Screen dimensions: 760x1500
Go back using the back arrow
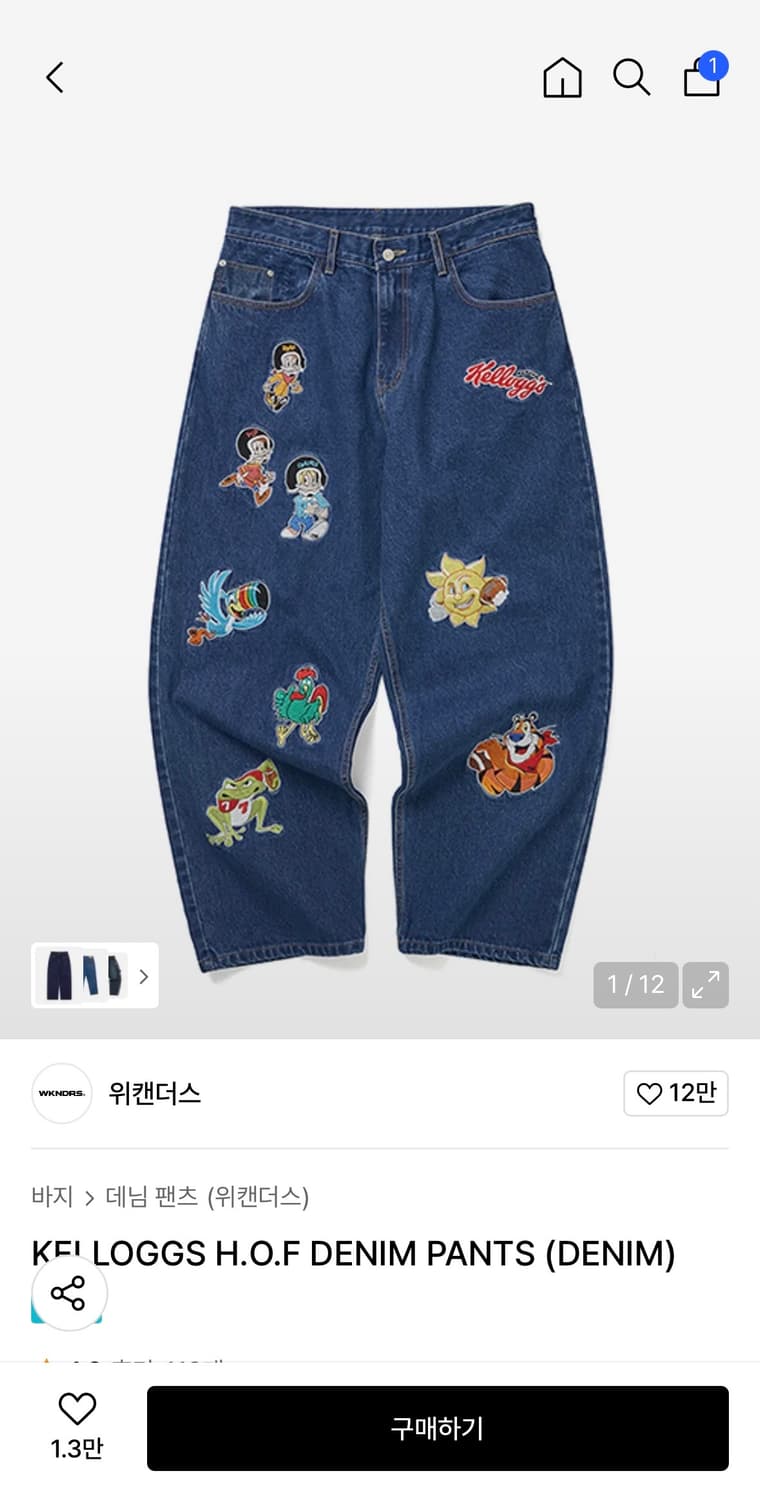[54, 77]
